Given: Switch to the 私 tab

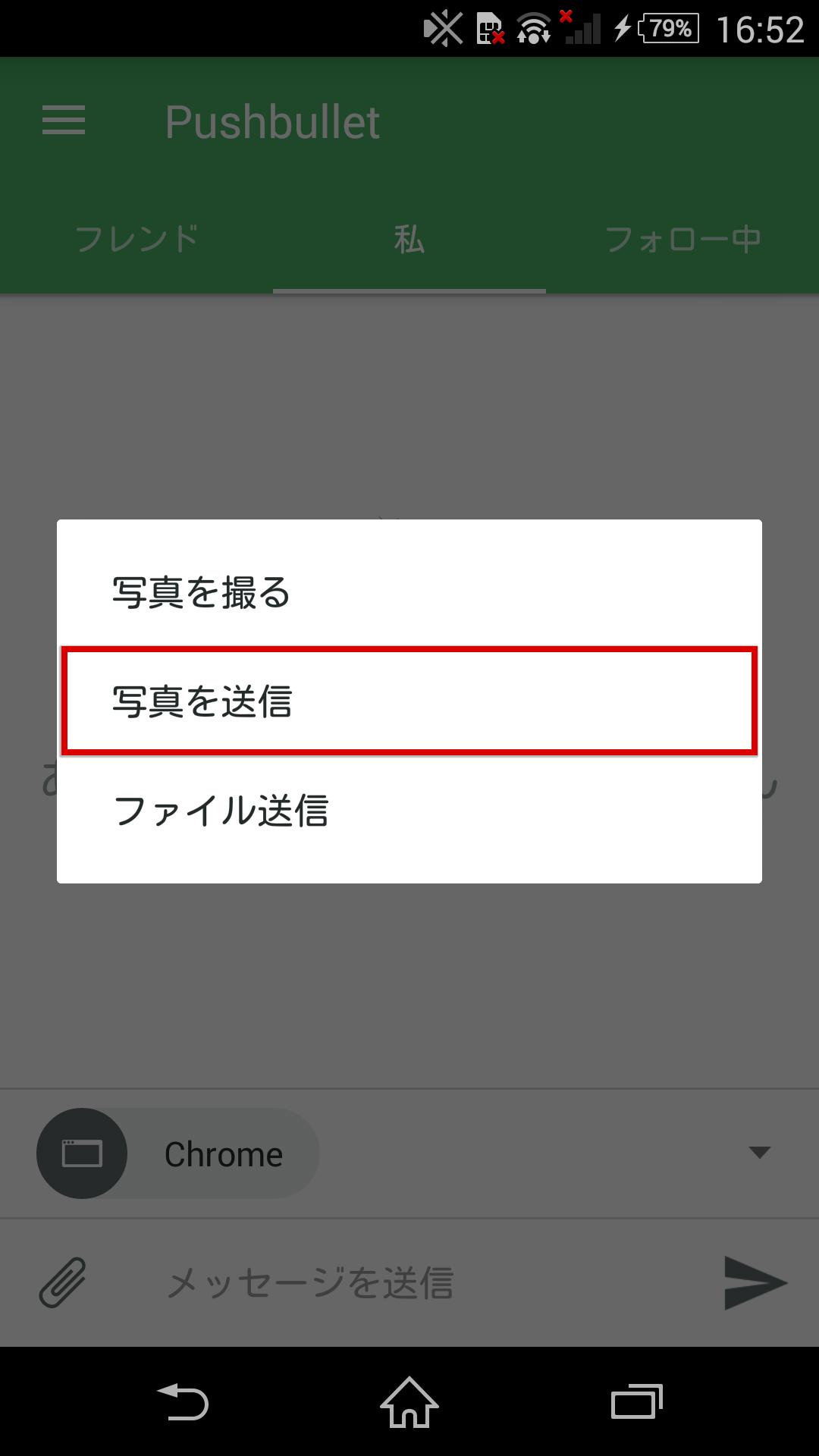Looking at the screenshot, I should pos(409,240).
